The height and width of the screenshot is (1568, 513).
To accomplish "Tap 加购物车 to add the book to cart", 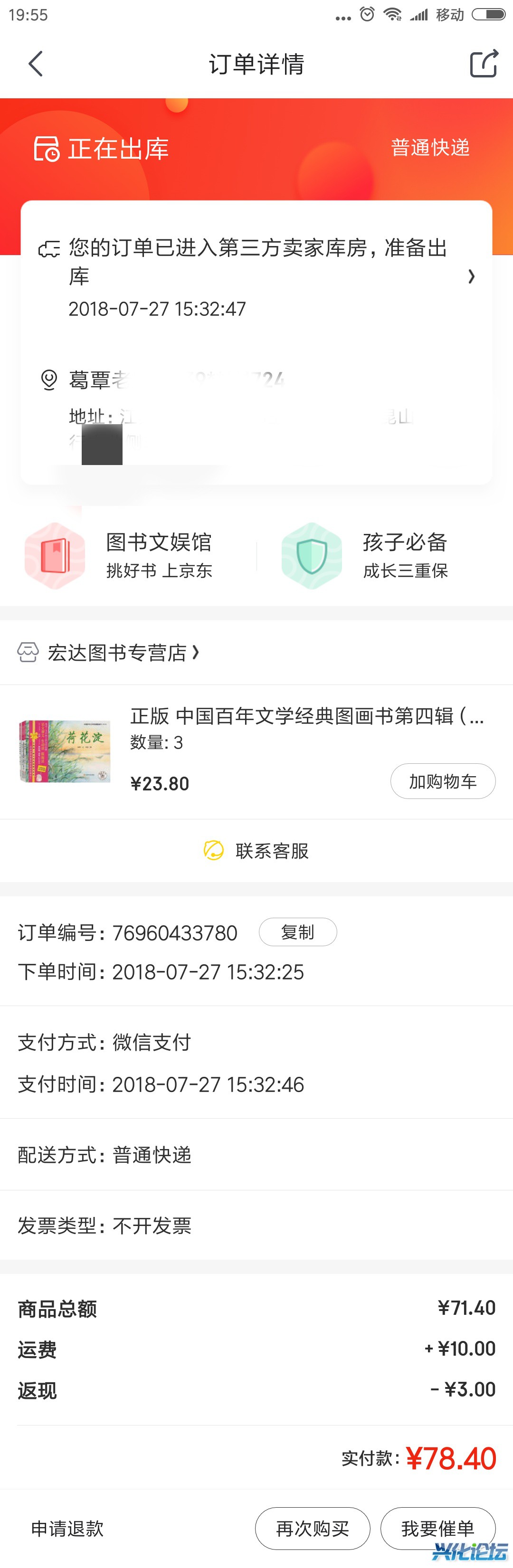I will [442, 781].
